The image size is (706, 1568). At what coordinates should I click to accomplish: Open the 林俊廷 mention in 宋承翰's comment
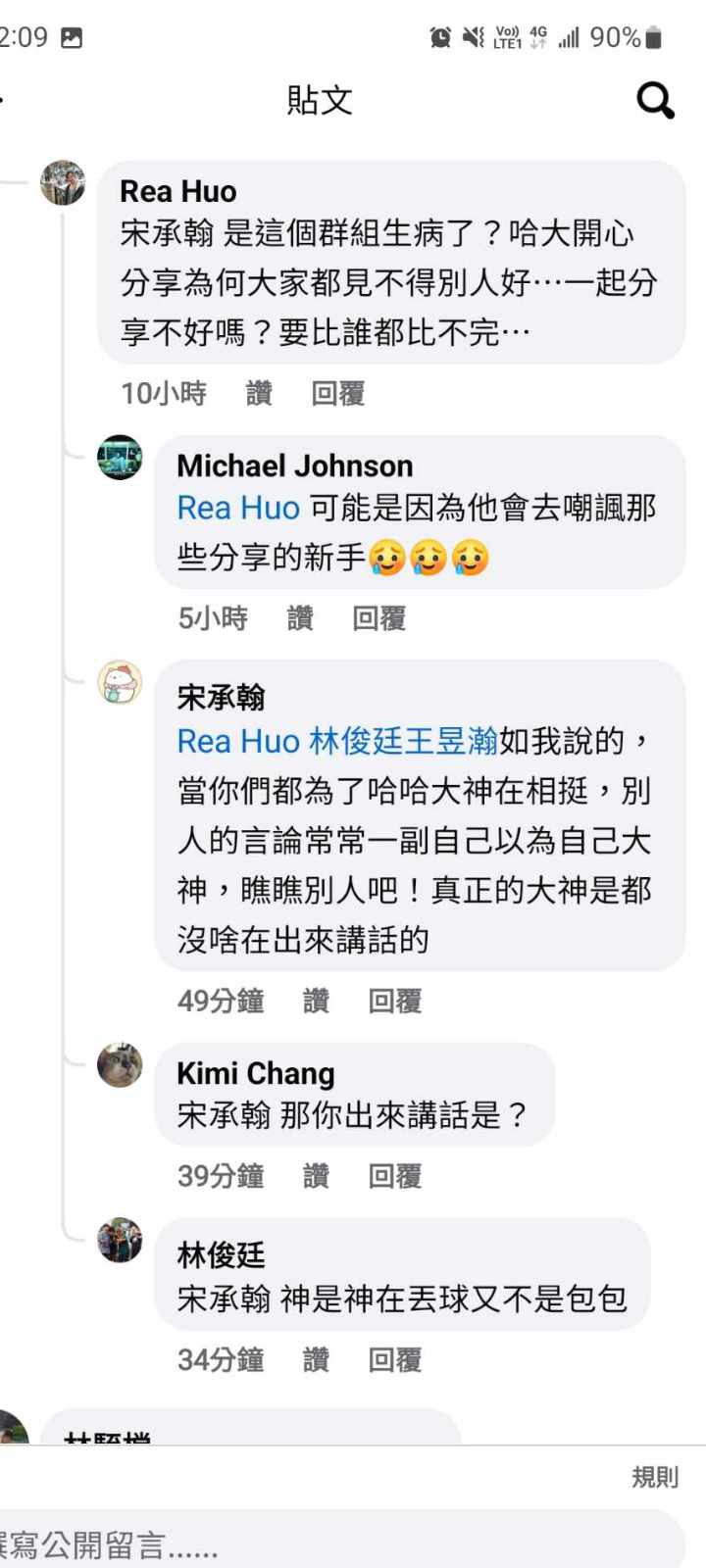point(355,742)
